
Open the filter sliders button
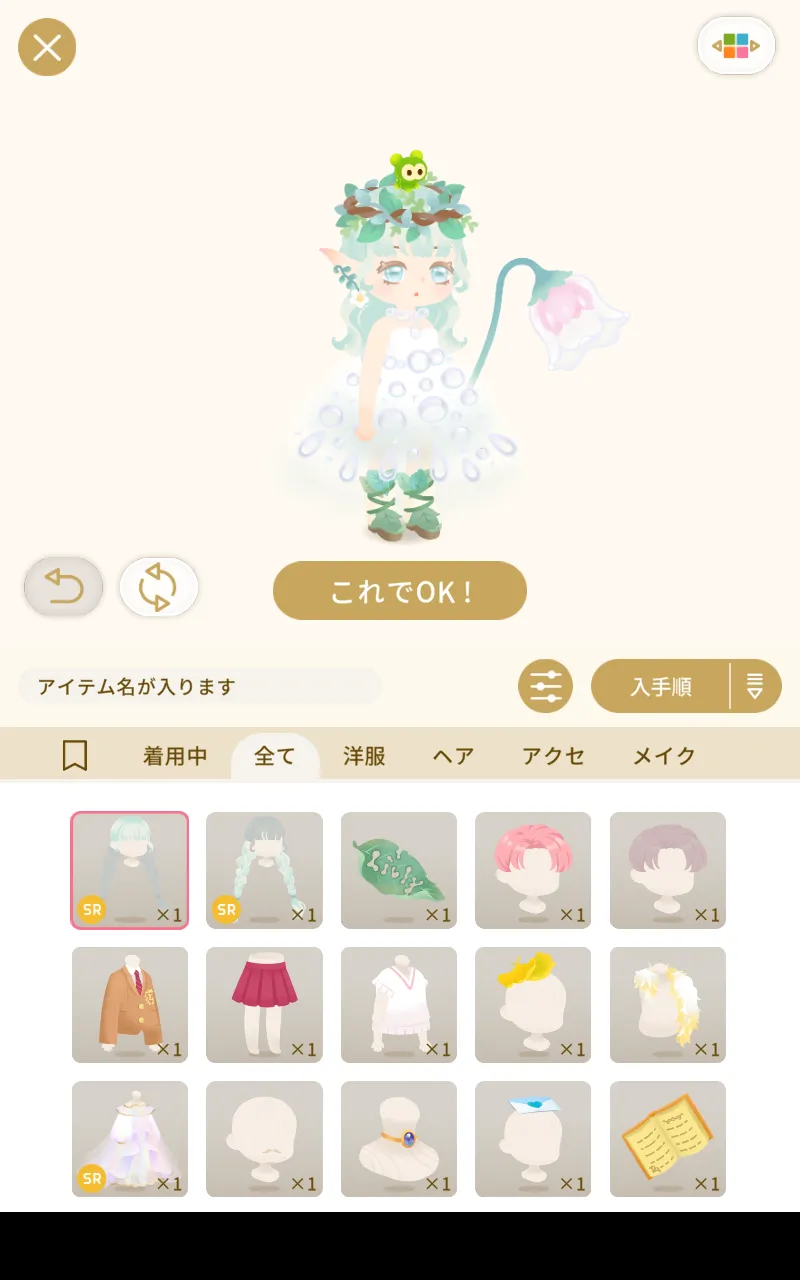[x=545, y=686]
